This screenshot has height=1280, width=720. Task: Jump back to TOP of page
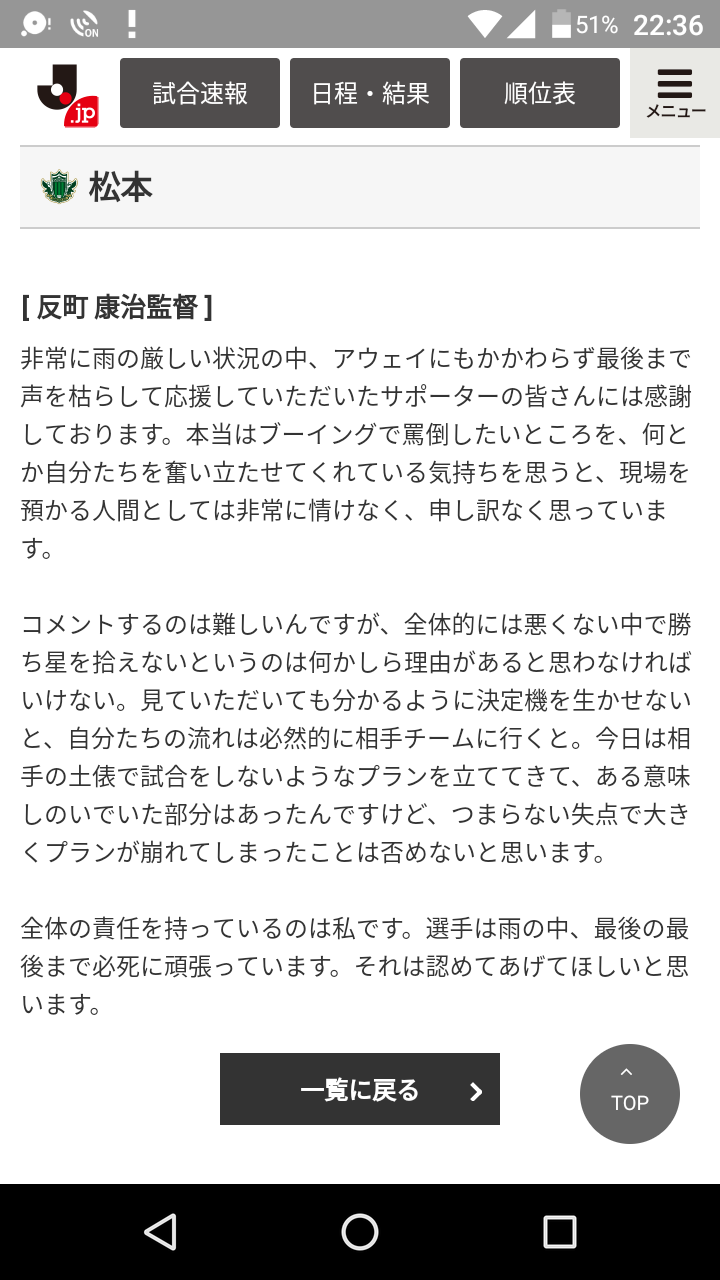[x=630, y=1094]
